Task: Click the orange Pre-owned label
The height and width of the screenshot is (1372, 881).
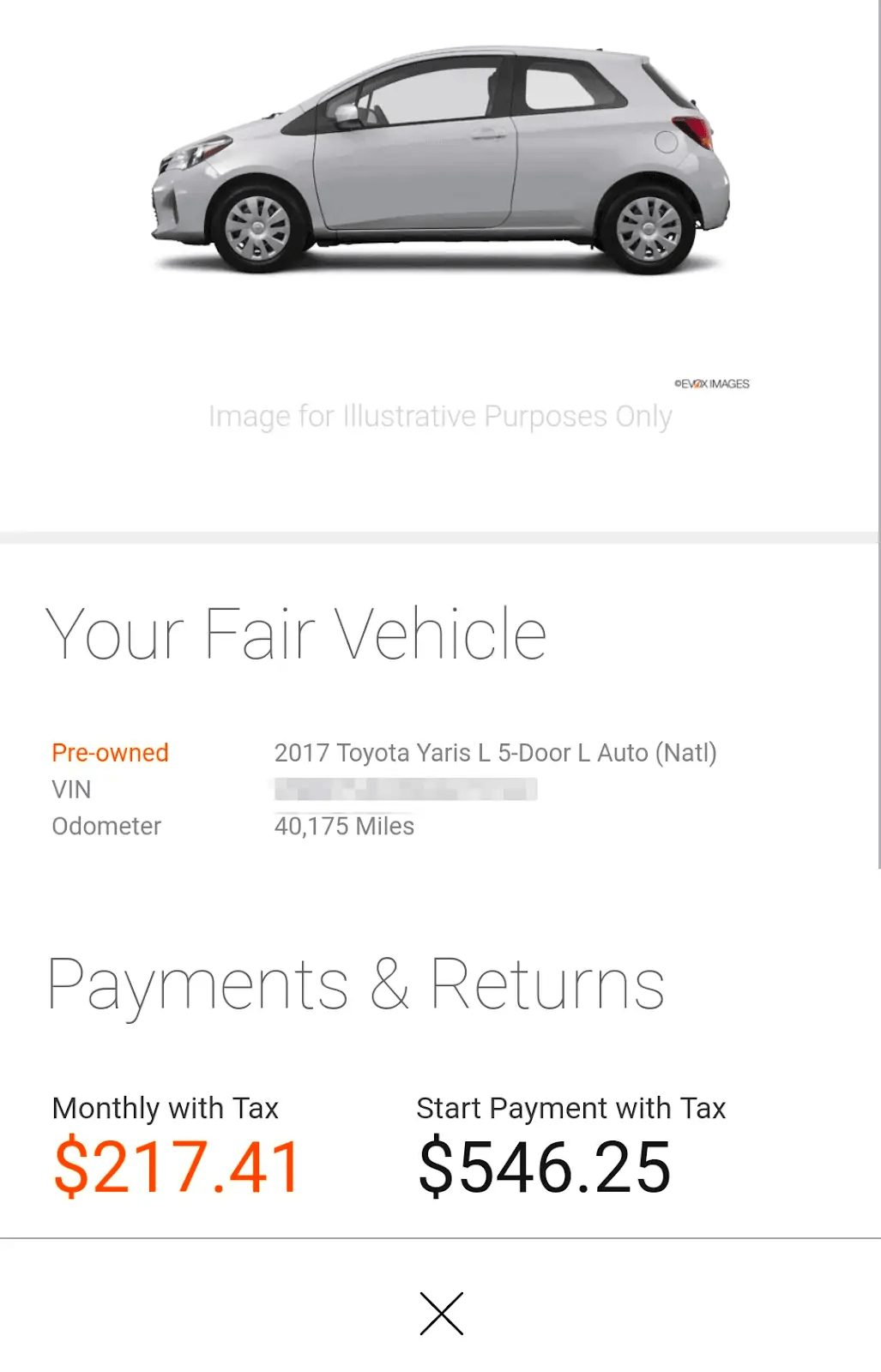Action: [110, 752]
